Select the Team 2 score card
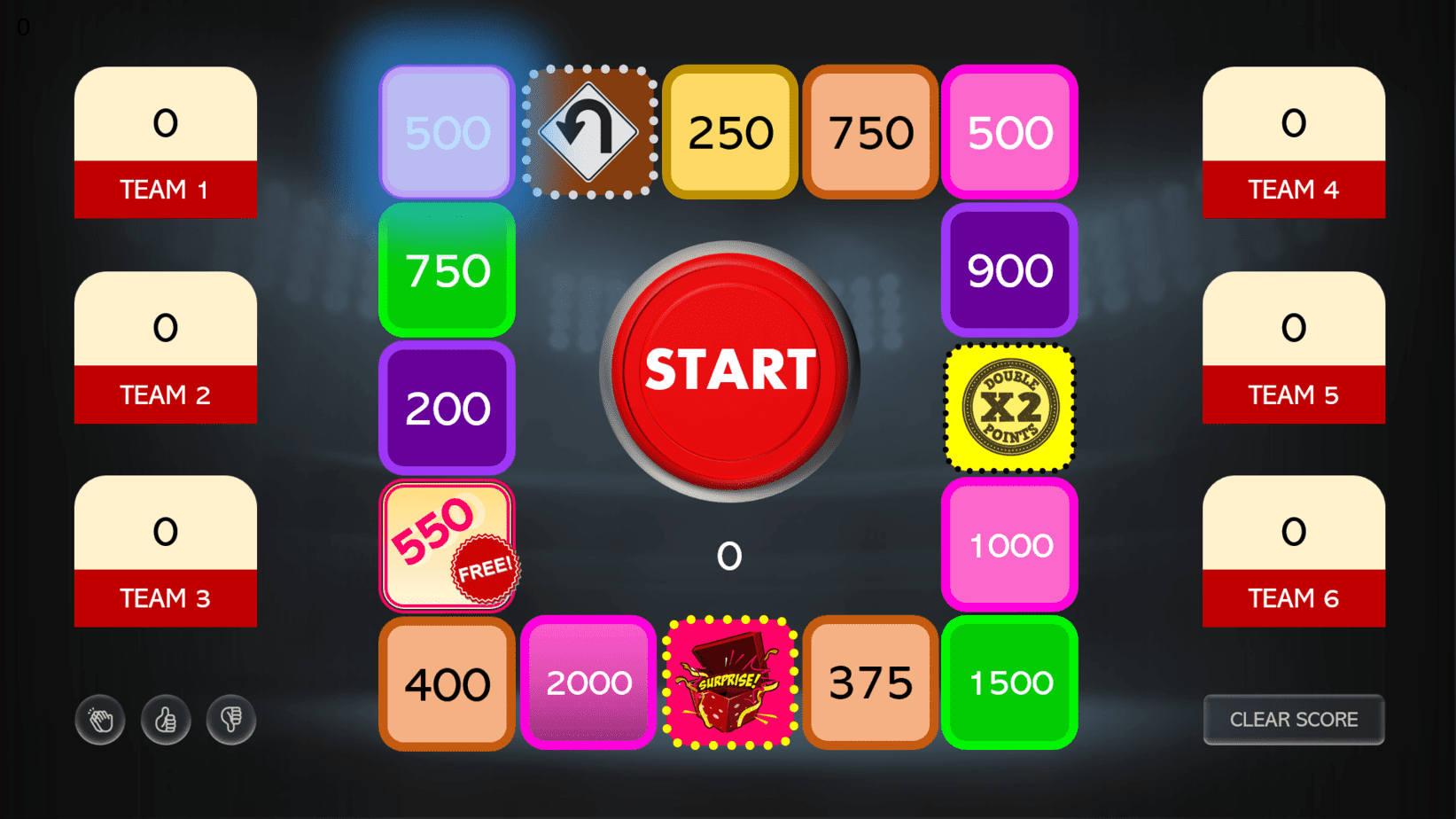Viewport: 1456px width, 819px height. coord(166,347)
